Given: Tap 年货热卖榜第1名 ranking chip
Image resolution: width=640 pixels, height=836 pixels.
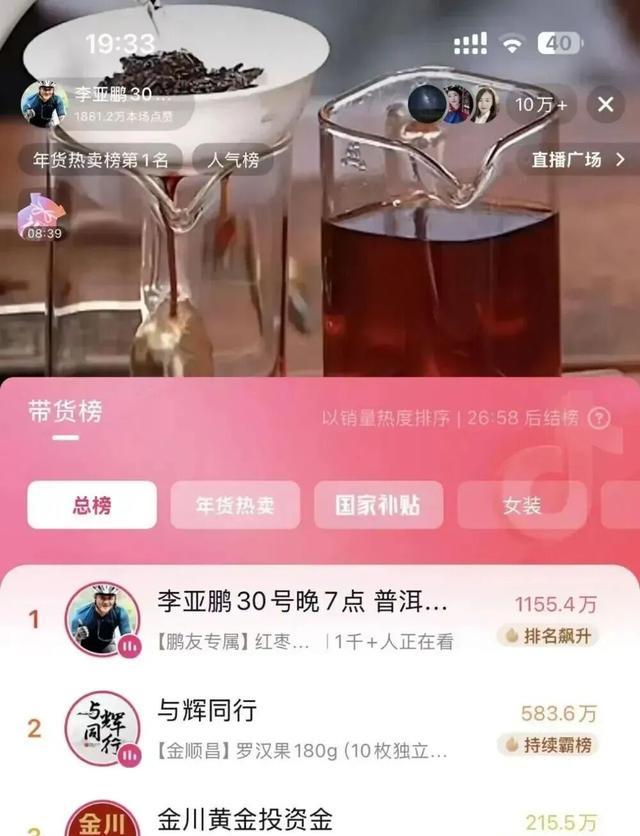Looking at the screenshot, I should (101, 159).
